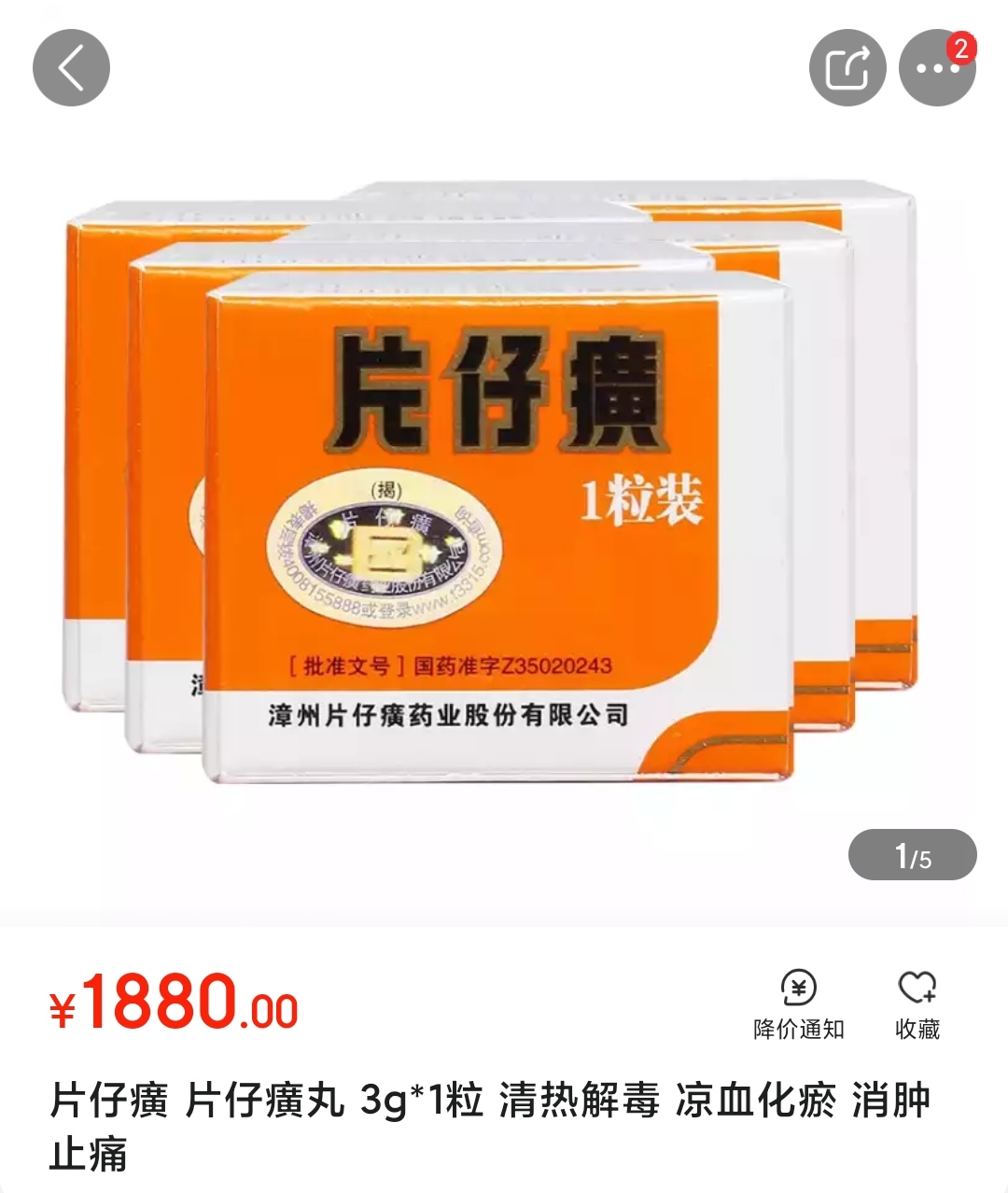Add product to favorites via 收藏
Viewport: 1008px width, 1193px height.
click(917, 1004)
